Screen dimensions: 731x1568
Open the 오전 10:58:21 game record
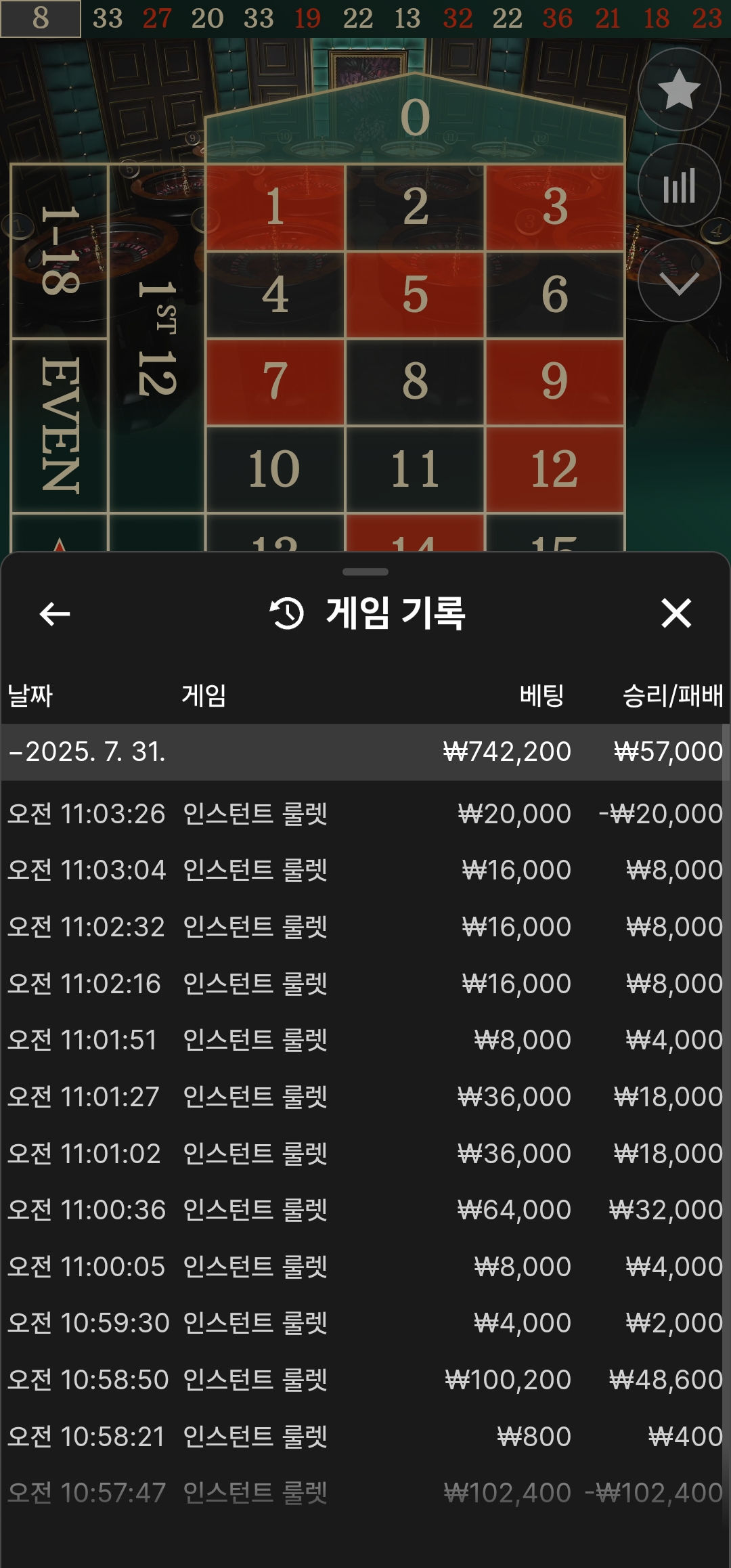[365, 1436]
